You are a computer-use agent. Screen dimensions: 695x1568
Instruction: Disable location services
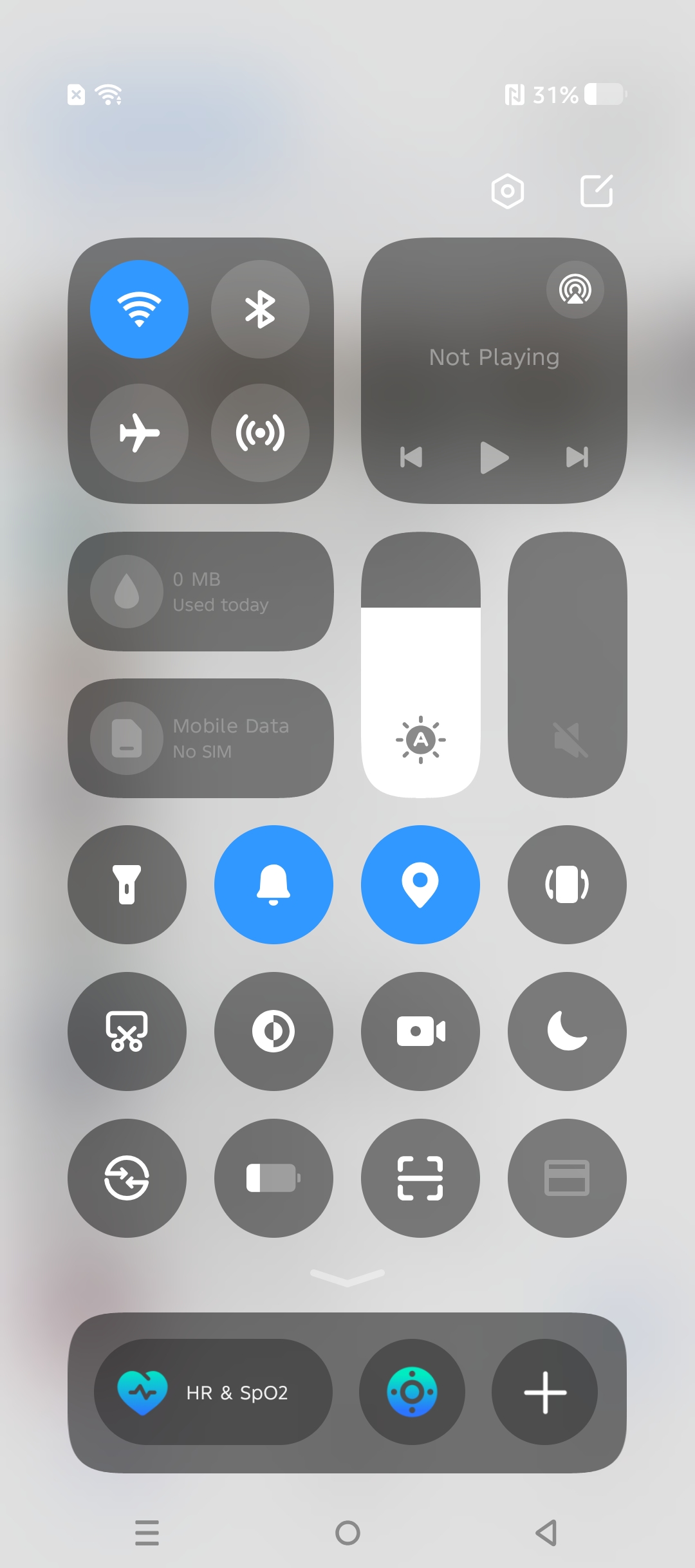(x=420, y=884)
